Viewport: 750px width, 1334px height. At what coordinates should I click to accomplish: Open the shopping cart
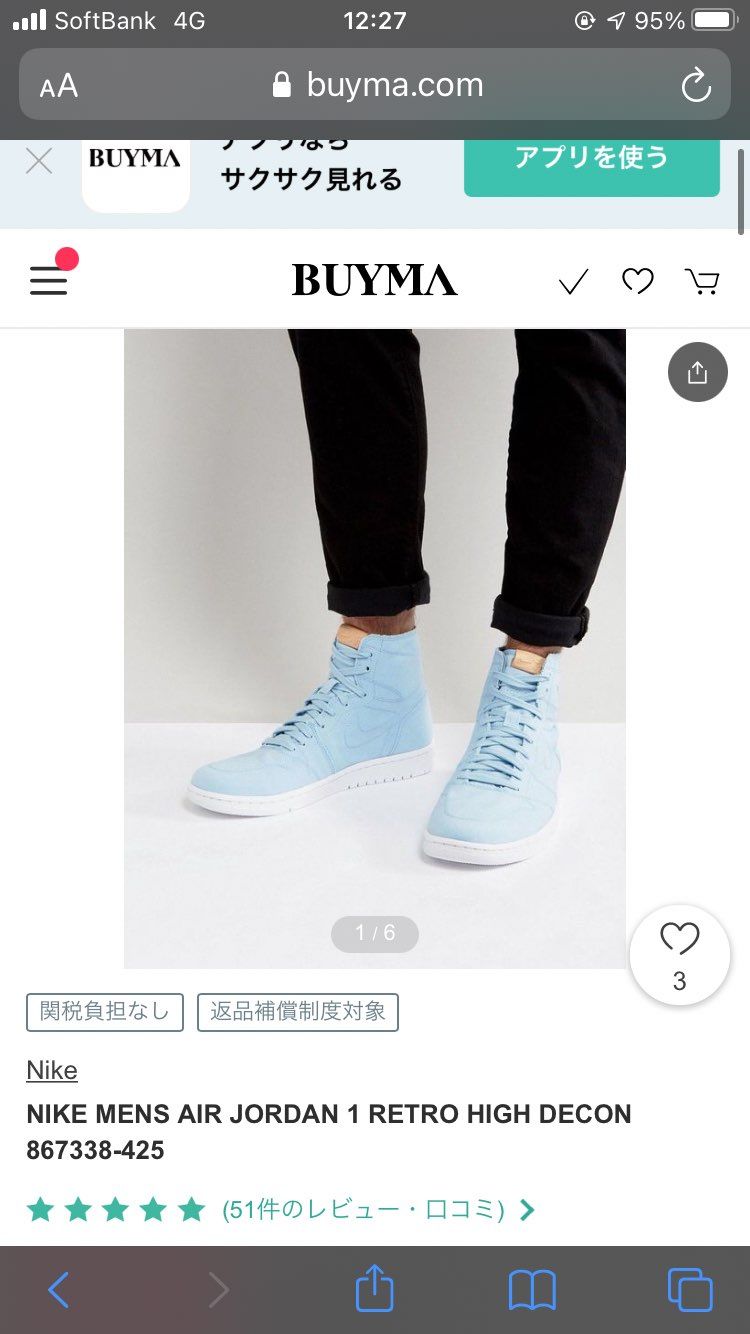[x=702, y=281]
